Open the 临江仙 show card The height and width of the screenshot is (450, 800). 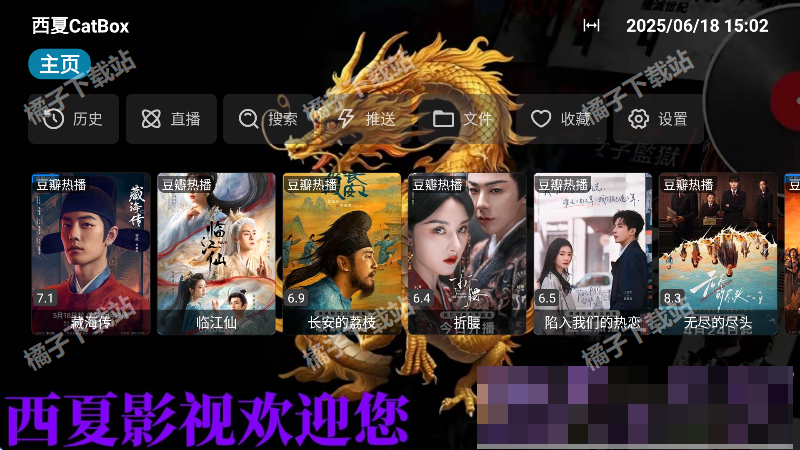tap(216, 253)
